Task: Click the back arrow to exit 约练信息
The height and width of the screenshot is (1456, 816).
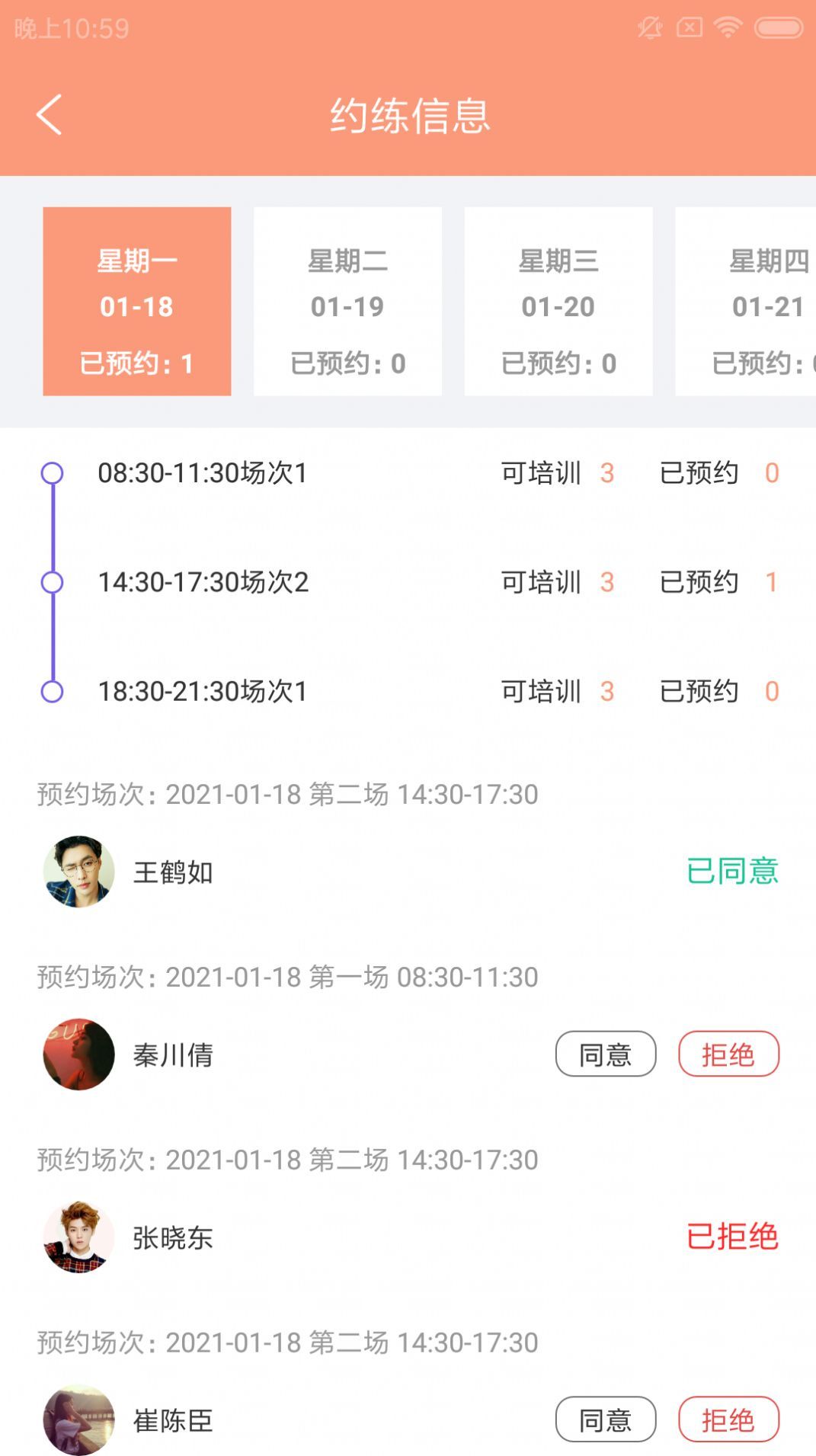Action: 48,114
